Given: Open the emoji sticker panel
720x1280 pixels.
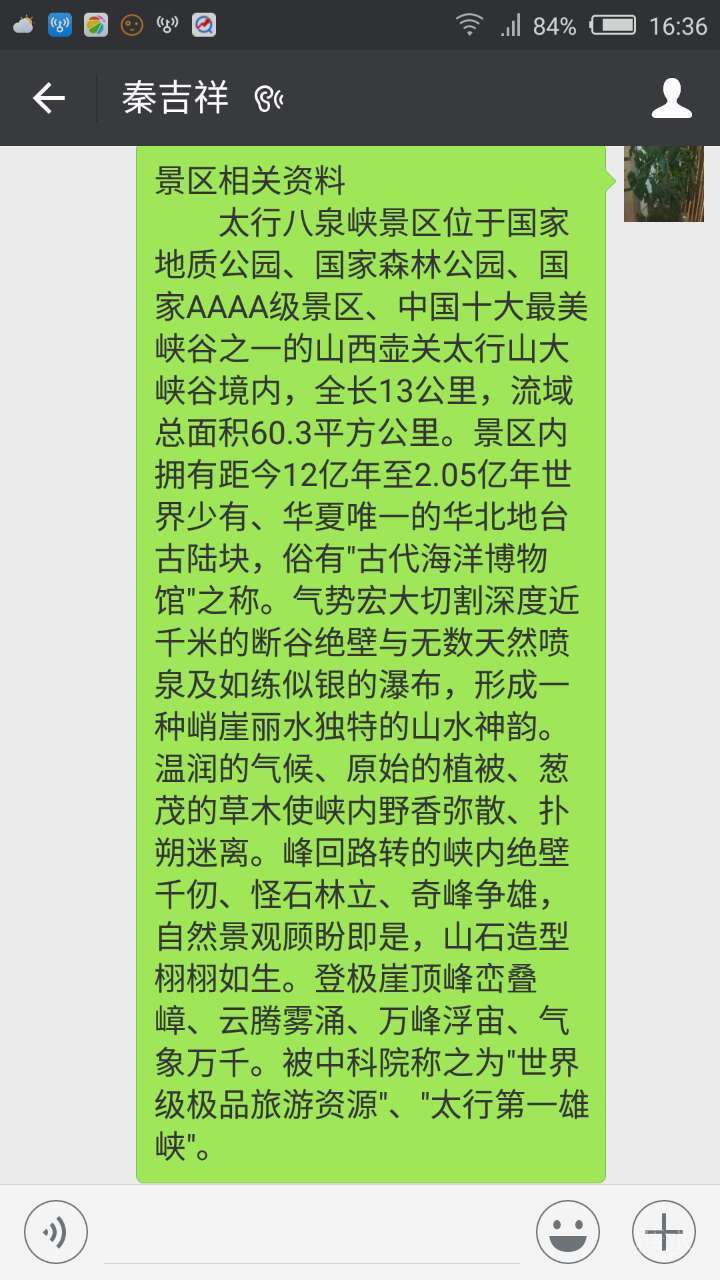Looking at the screenshot, I should point(568,1231).
